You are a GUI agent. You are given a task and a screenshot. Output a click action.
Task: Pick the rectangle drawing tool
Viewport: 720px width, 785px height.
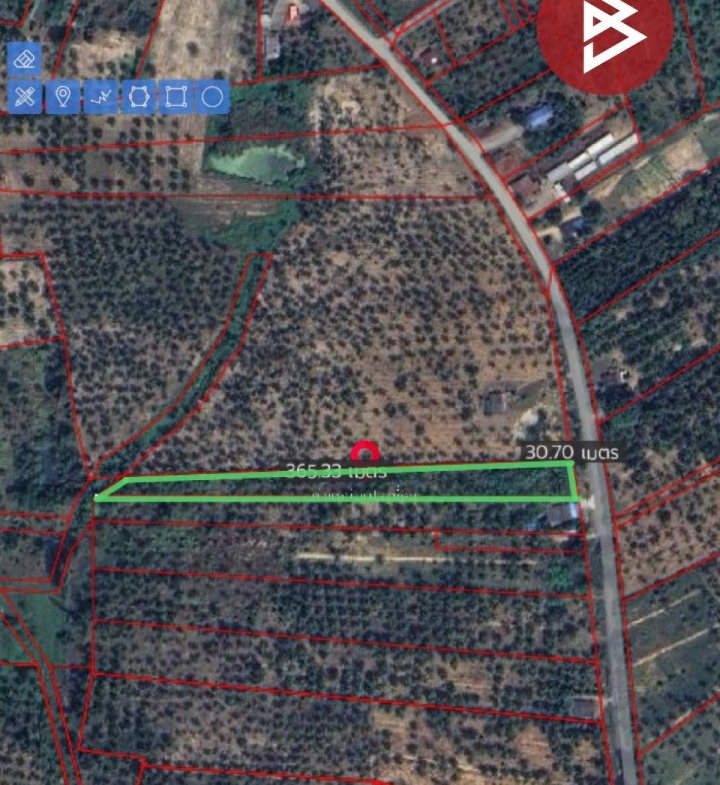point(175,97)
